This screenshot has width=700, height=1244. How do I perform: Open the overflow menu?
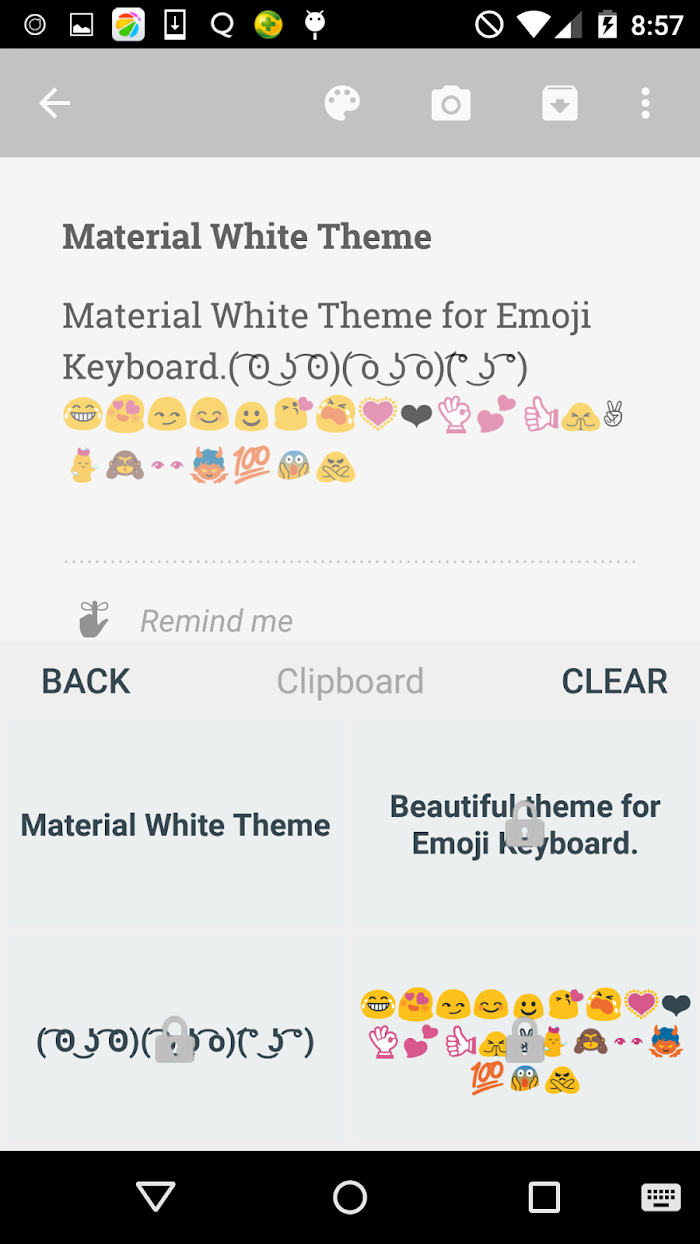[646, 103]
